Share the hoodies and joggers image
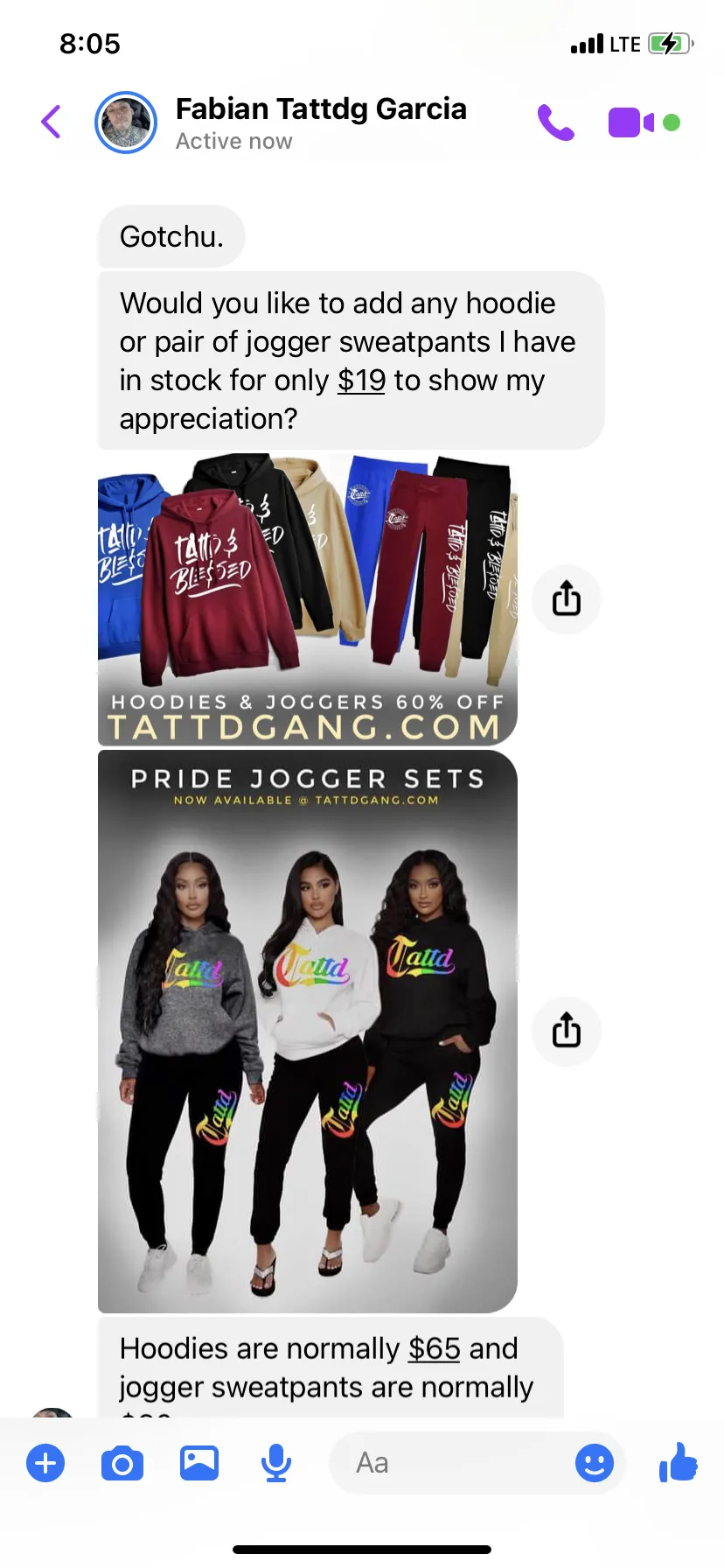Screen dimensions: 724x1568 coord(567,599)
